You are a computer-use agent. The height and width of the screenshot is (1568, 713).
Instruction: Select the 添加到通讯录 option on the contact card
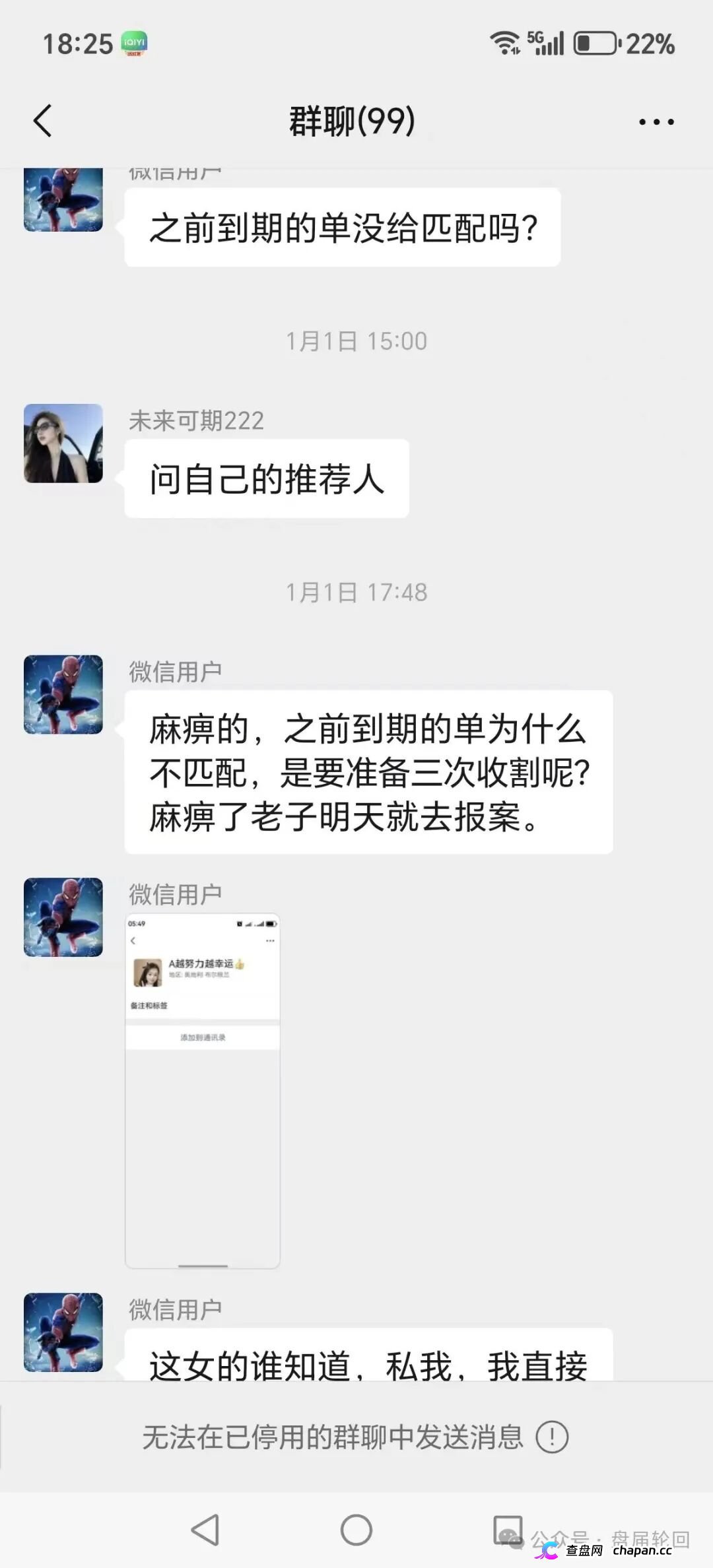coord(201,1037)
